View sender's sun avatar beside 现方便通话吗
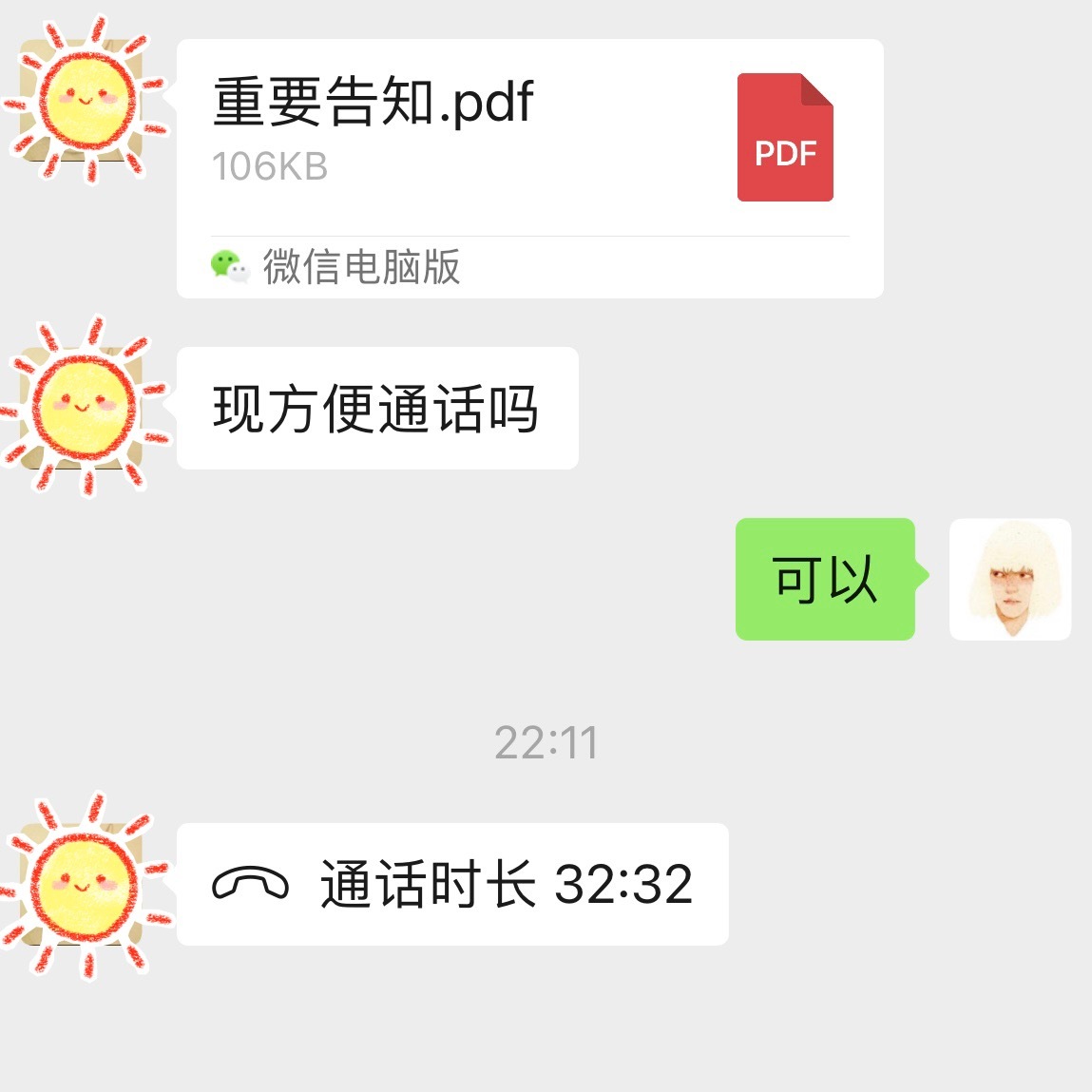The image size is (1092, 1092). click(86, 407)
